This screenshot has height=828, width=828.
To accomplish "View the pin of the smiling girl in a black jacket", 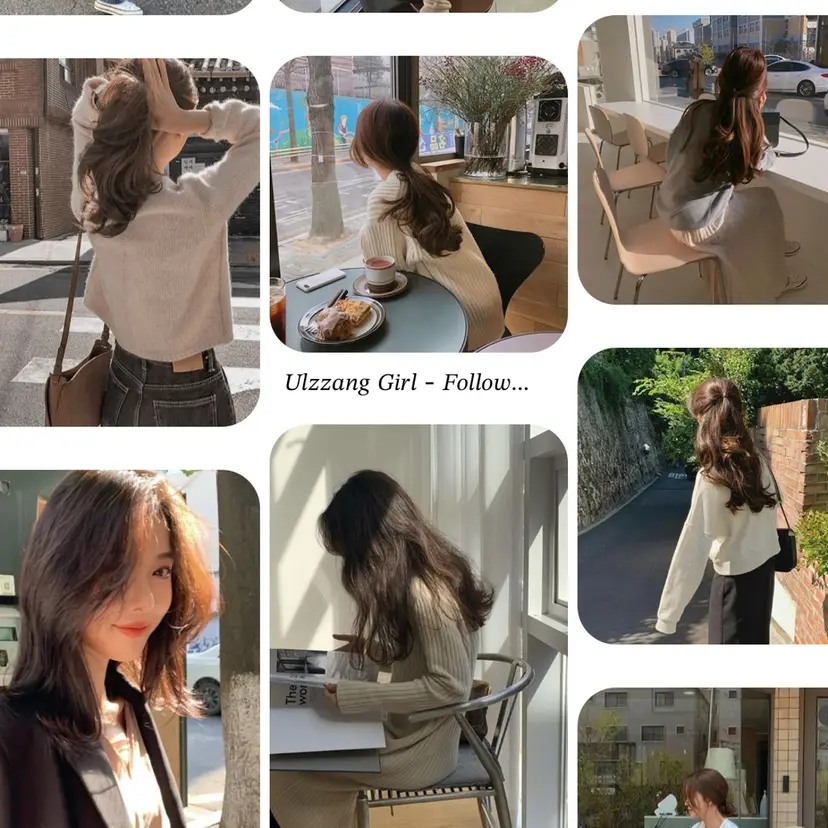I will (130, 648).
